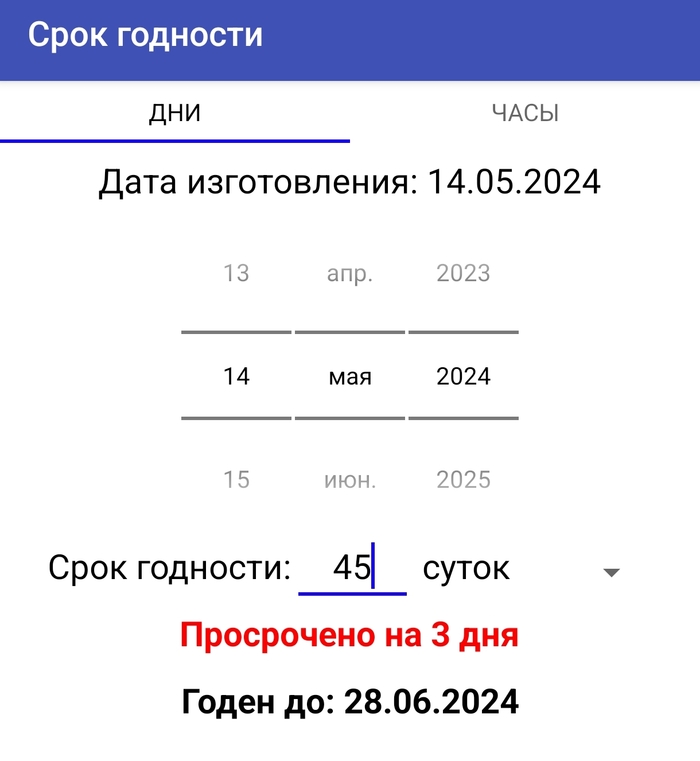Screen dimensions: 700x761
Task: Expand the суток unit dropdown
Action: coord(611,572)
